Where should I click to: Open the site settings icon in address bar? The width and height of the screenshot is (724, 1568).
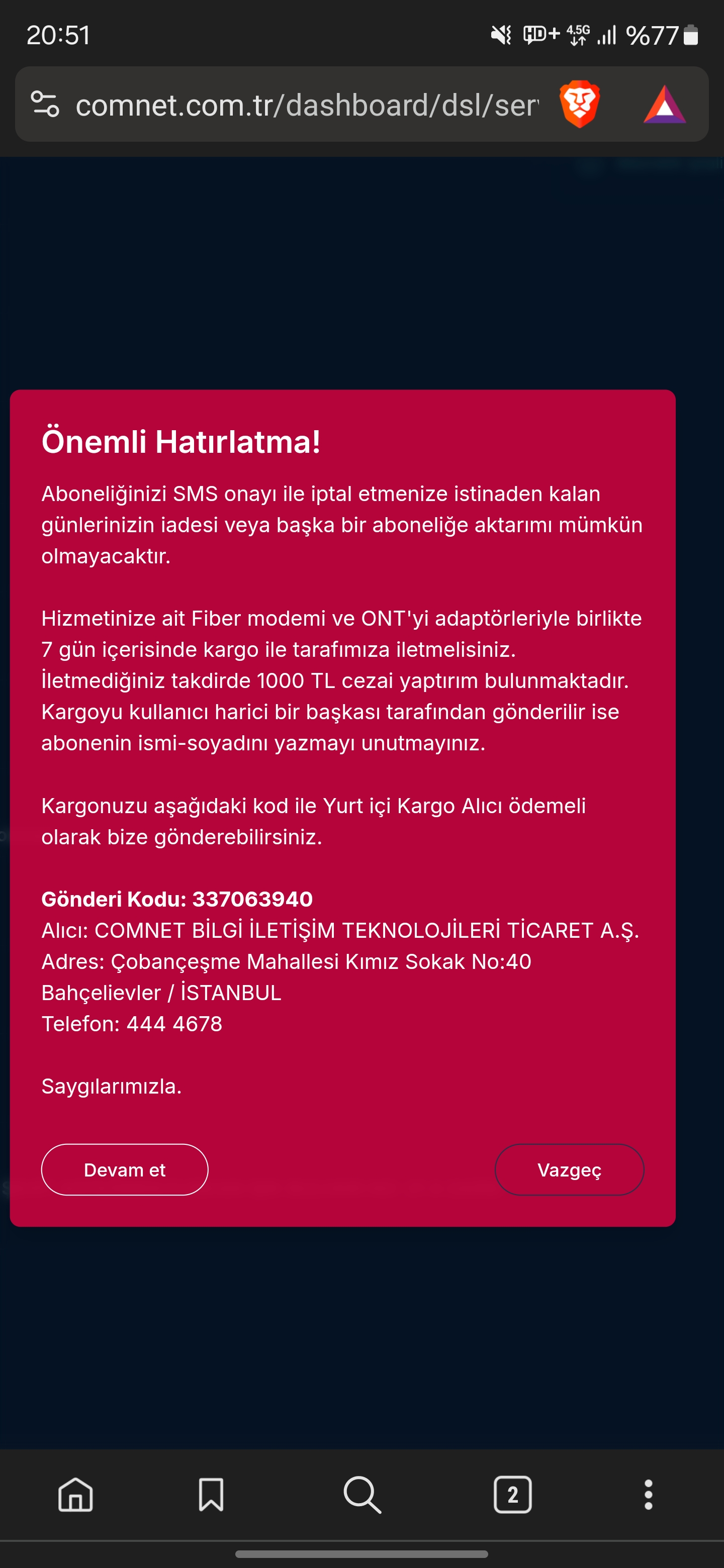pyautogui.click(x=45, y=104)
